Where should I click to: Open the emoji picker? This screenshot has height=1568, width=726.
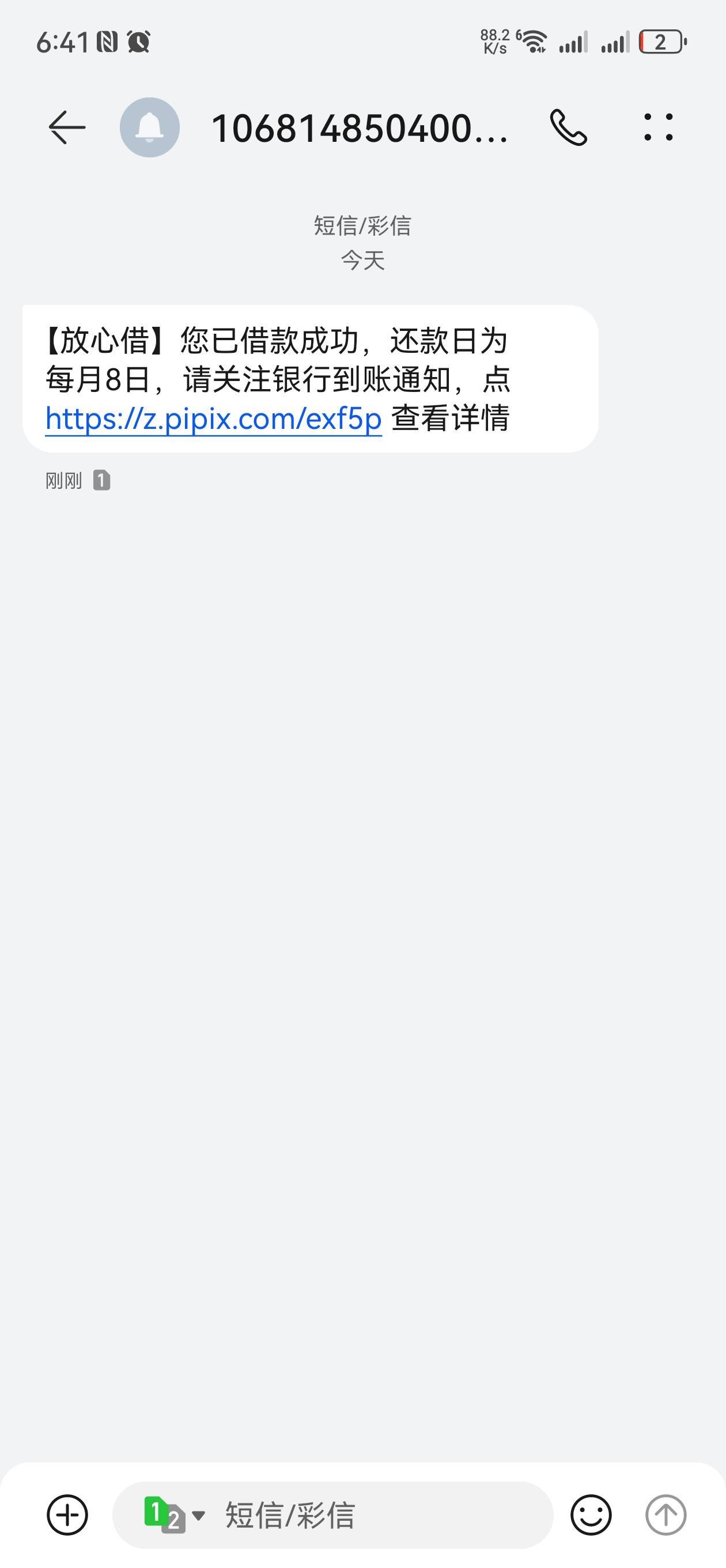pos(590,1514)
